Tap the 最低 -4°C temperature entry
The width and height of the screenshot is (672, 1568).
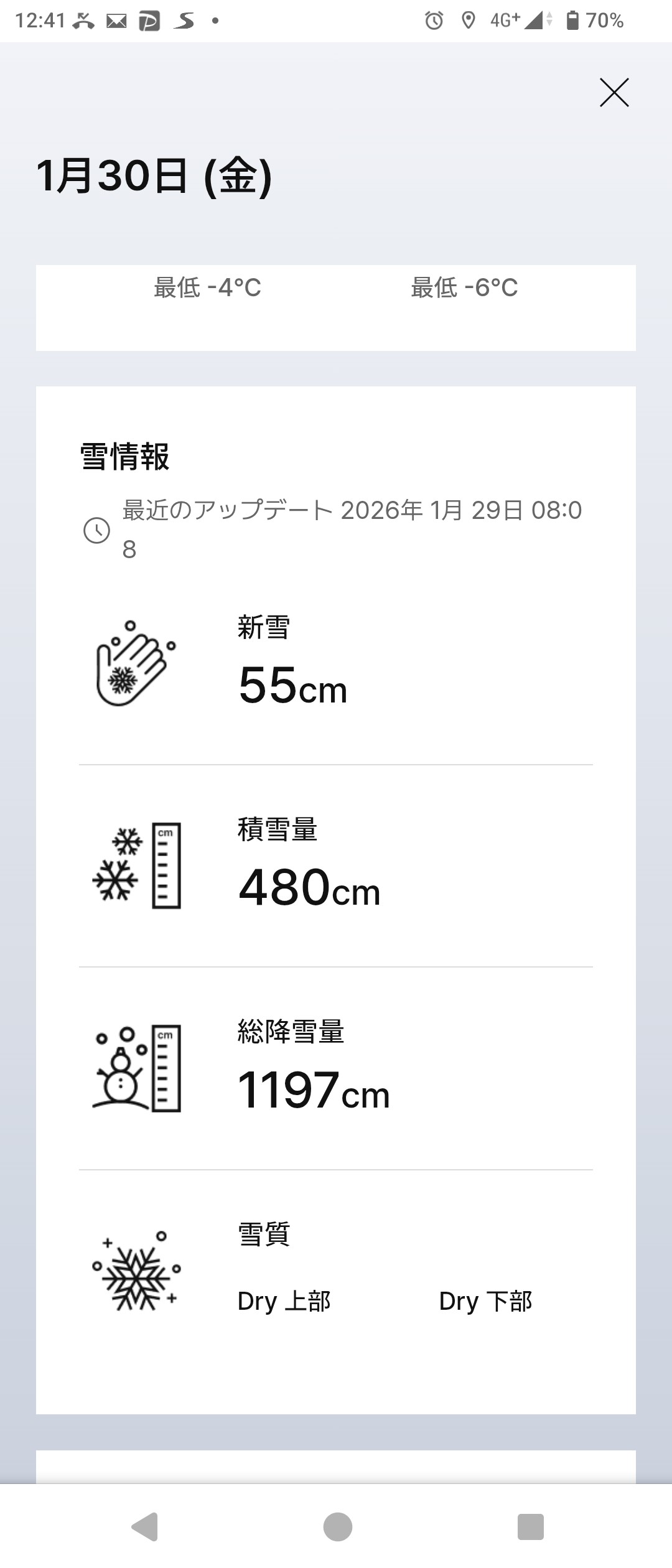[x=205, y=288]
